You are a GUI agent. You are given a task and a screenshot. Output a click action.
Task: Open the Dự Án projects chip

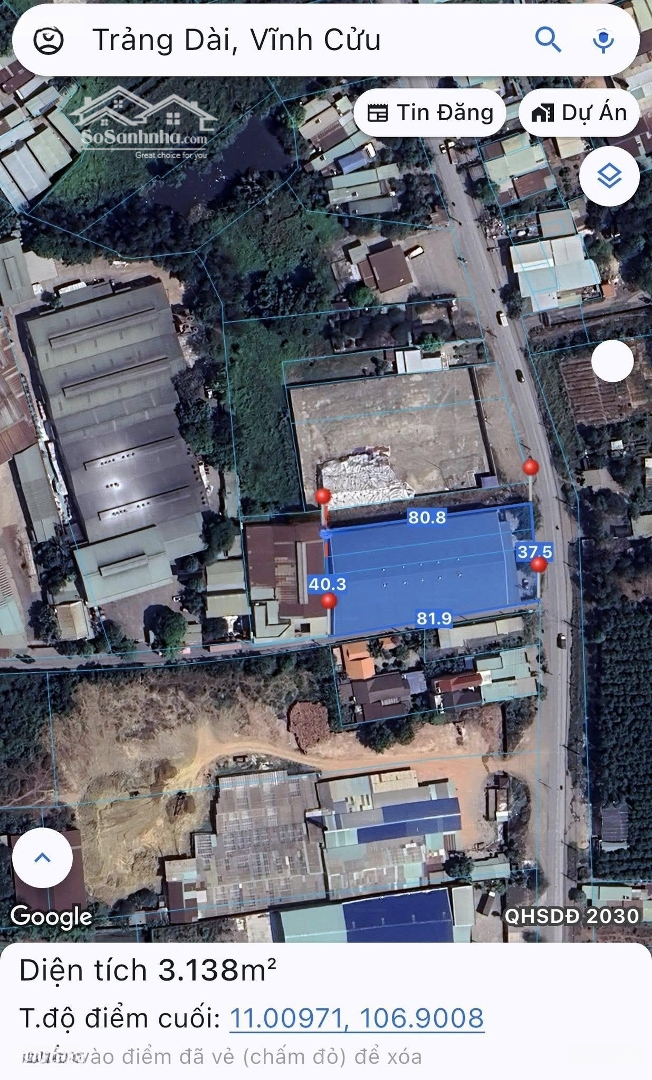tap(580, 113)
